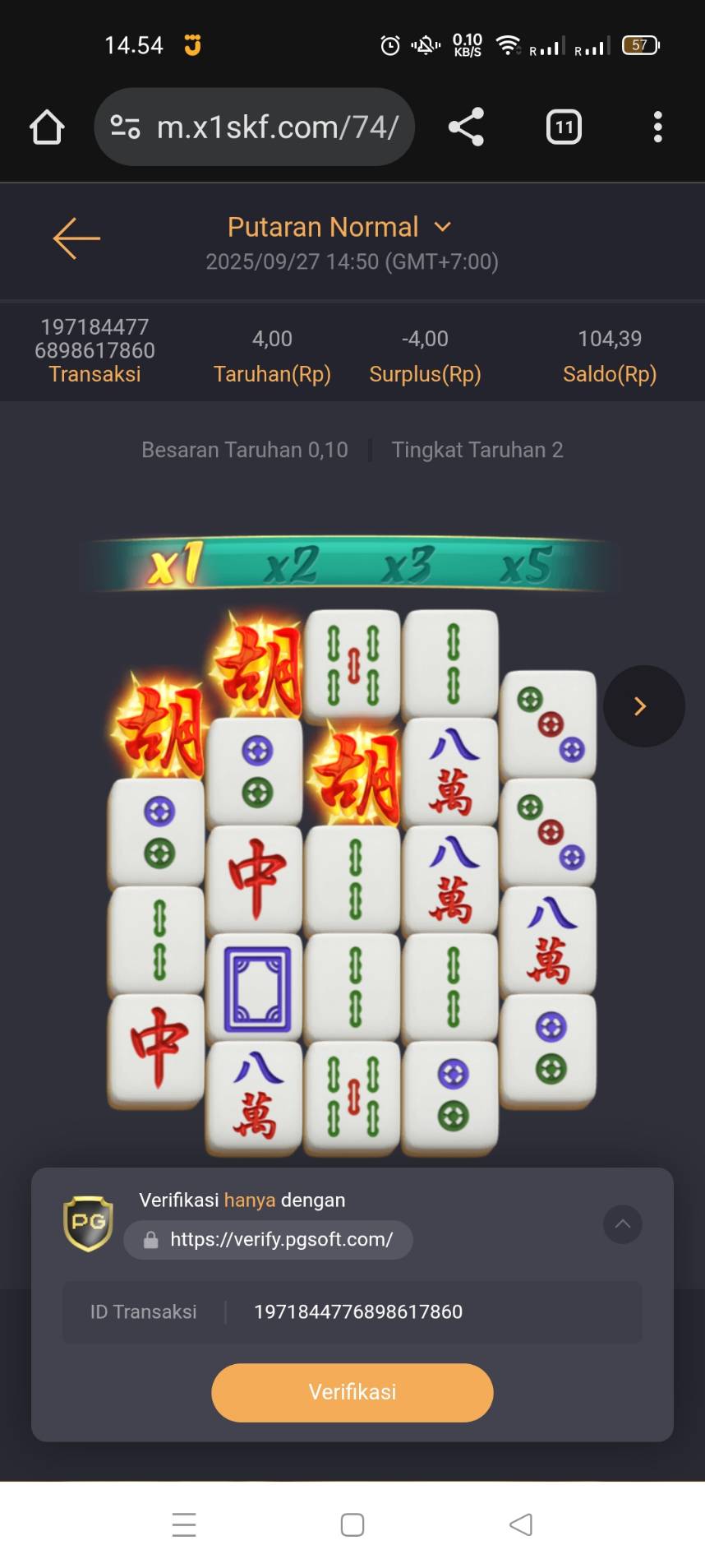Tap the m.x1skf.com address bar
705x1568 pixels.
pyautogui.click(x=255, y=127)
